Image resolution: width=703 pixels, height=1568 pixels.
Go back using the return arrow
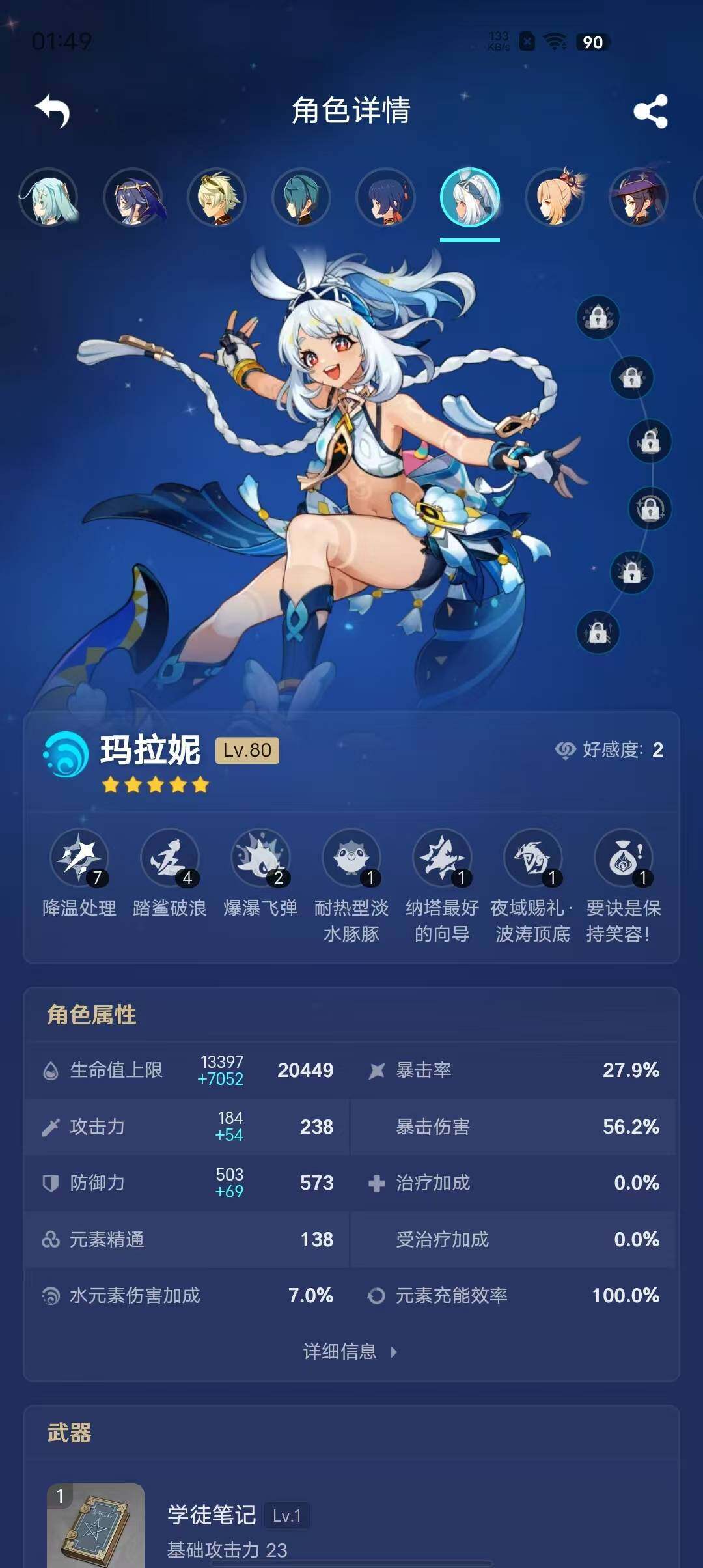52,111
